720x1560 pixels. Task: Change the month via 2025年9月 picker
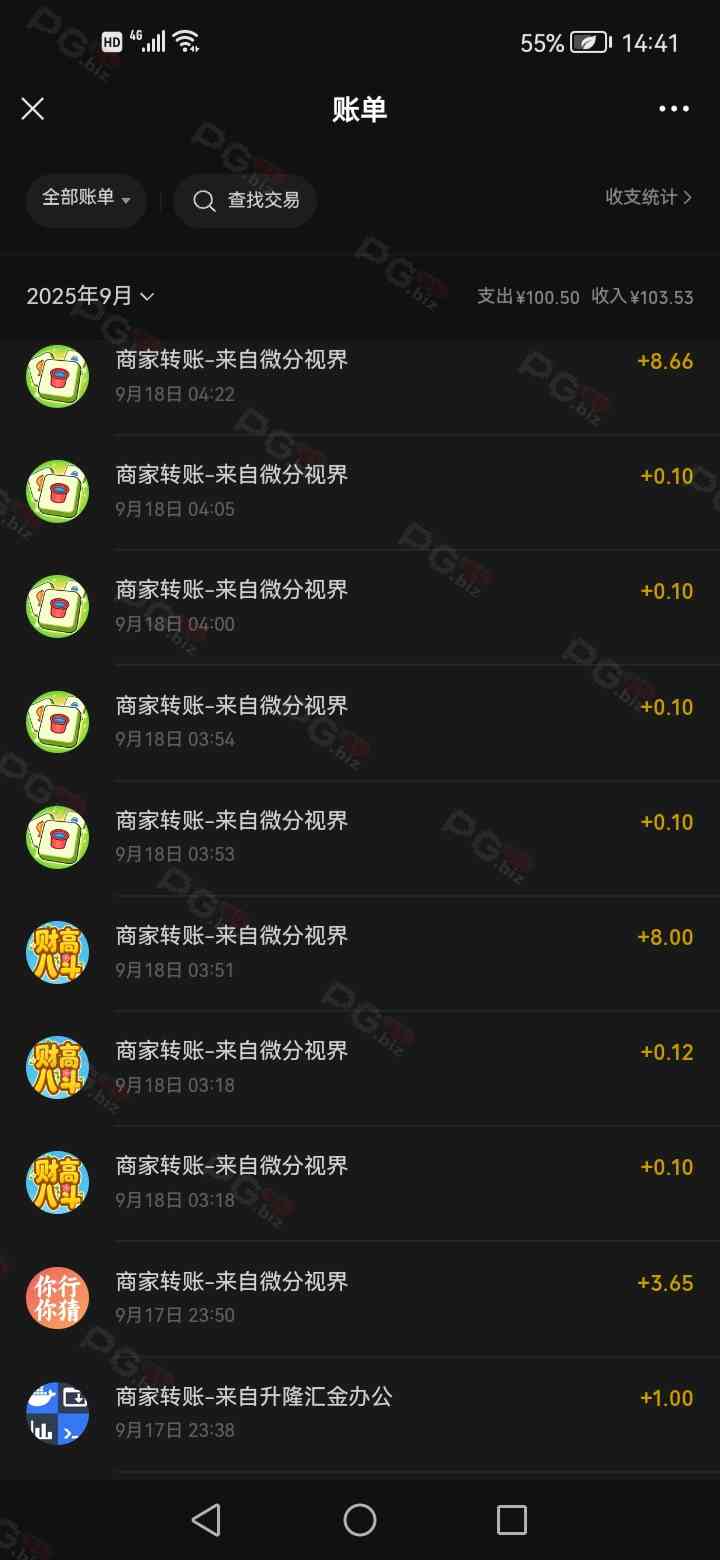(x=90, y=296)
